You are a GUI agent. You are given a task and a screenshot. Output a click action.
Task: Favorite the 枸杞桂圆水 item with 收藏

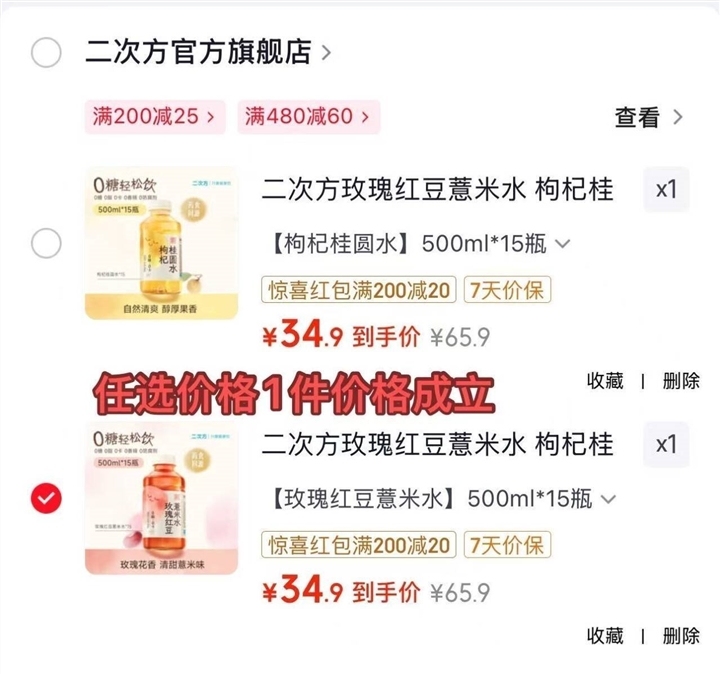pos(605,381)
